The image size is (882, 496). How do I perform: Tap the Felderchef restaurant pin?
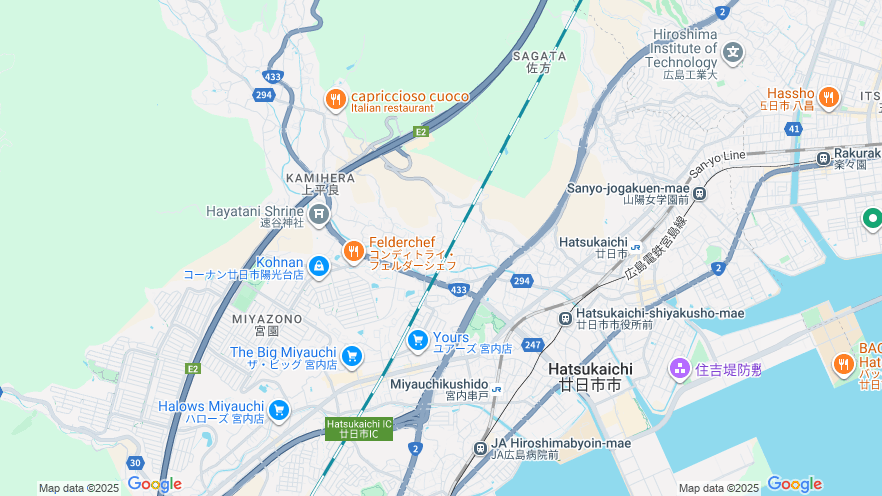click(353, 252)
